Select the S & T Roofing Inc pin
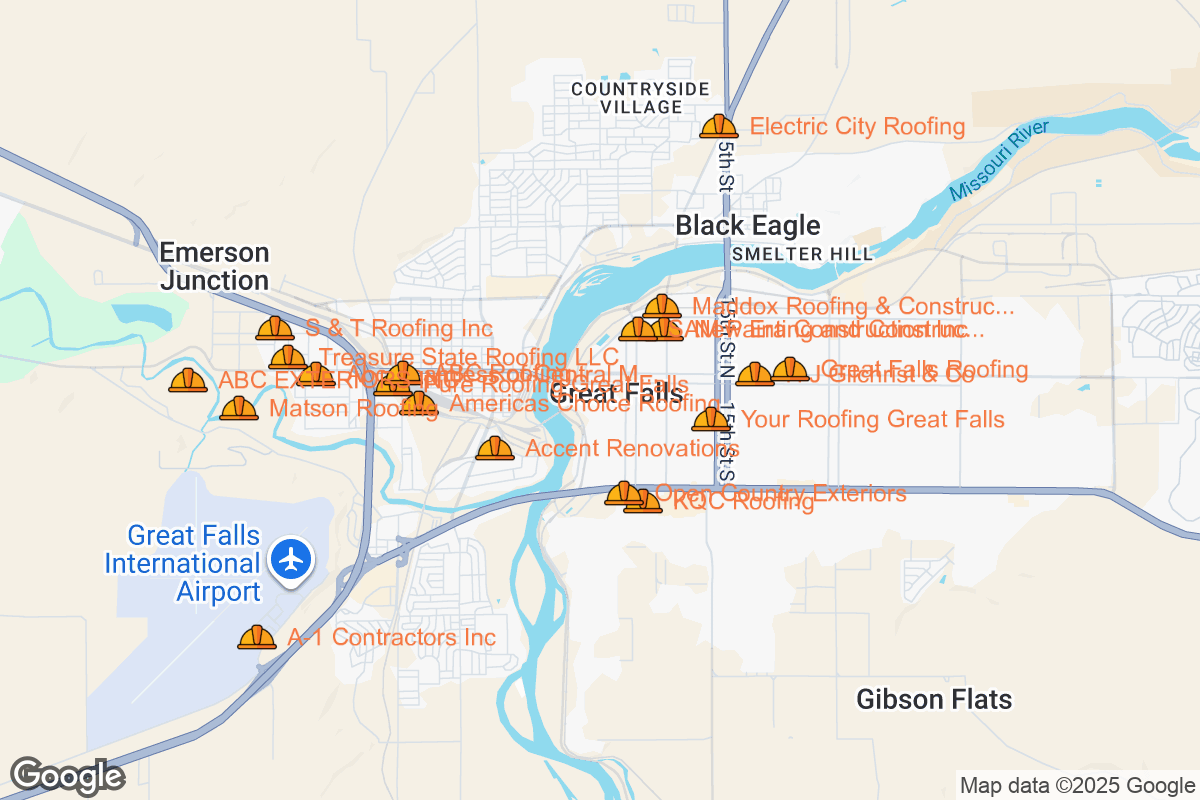The height and width of the screenshot is (800, 1200). [274, 329]
